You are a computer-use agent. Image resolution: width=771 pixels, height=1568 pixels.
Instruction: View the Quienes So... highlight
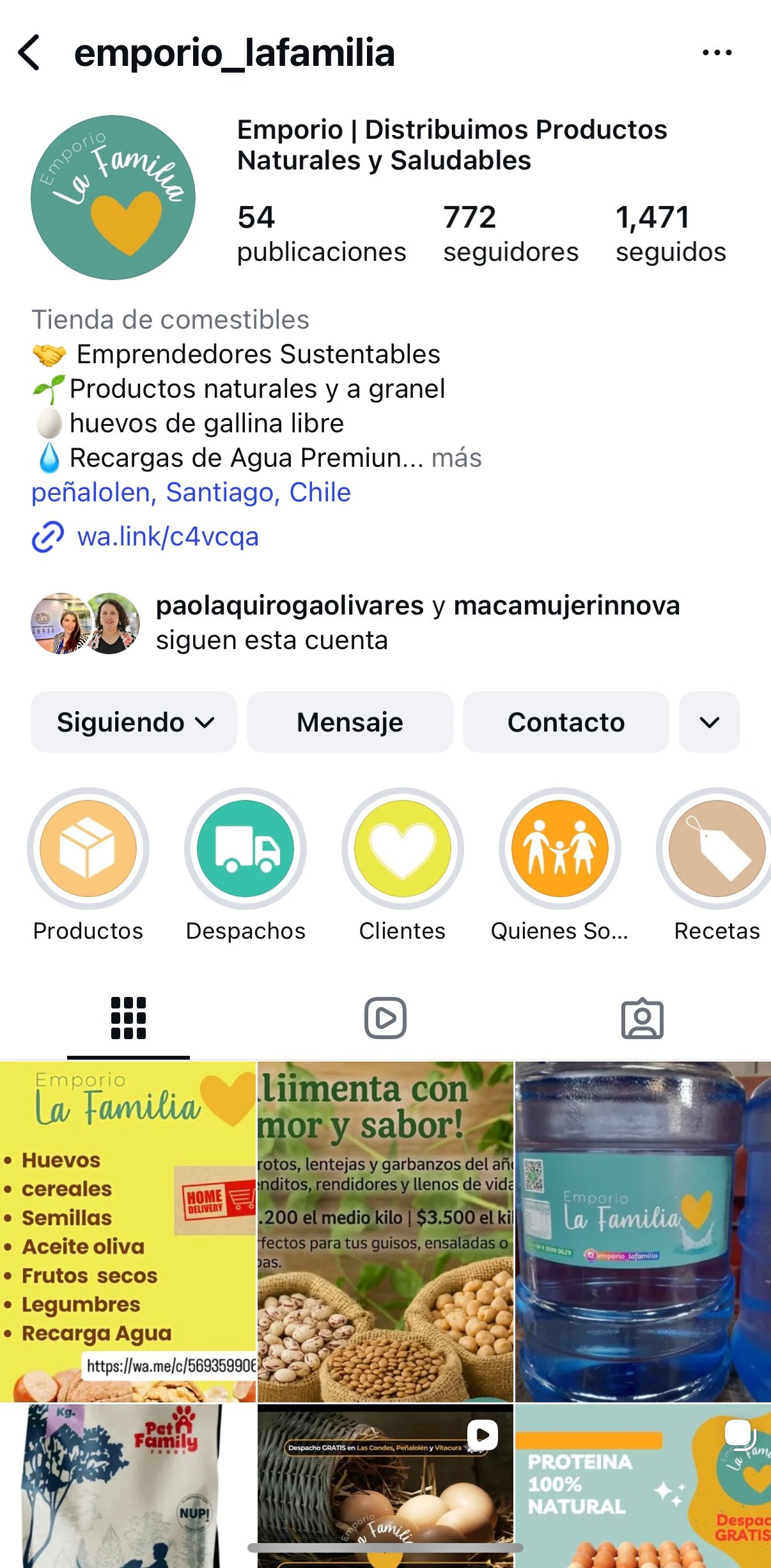[559, 849]
